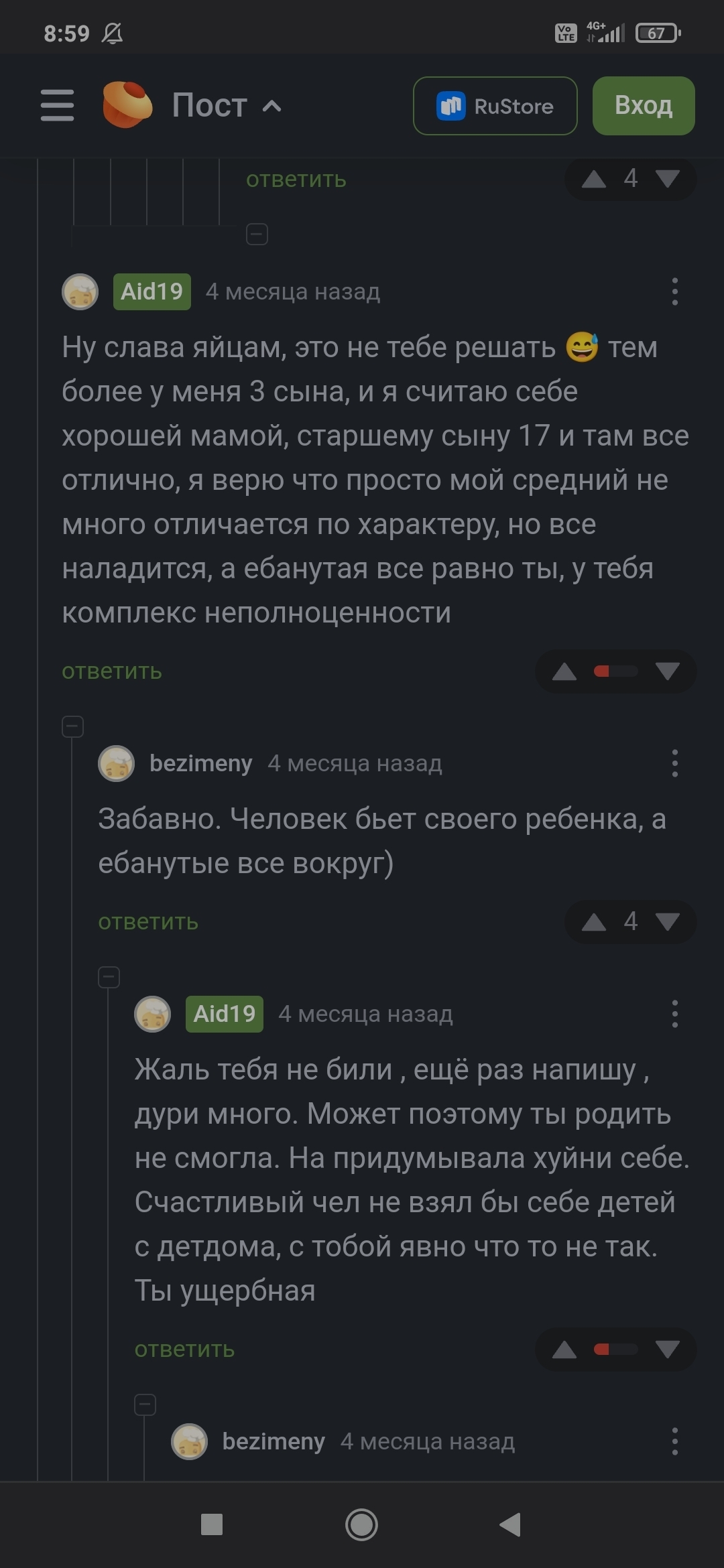Image resolution: width=724 pixels, height=1568 pixels.
Task: Reply to Aid19's comment ending Ты ущербная
Action: (184, 1349)
